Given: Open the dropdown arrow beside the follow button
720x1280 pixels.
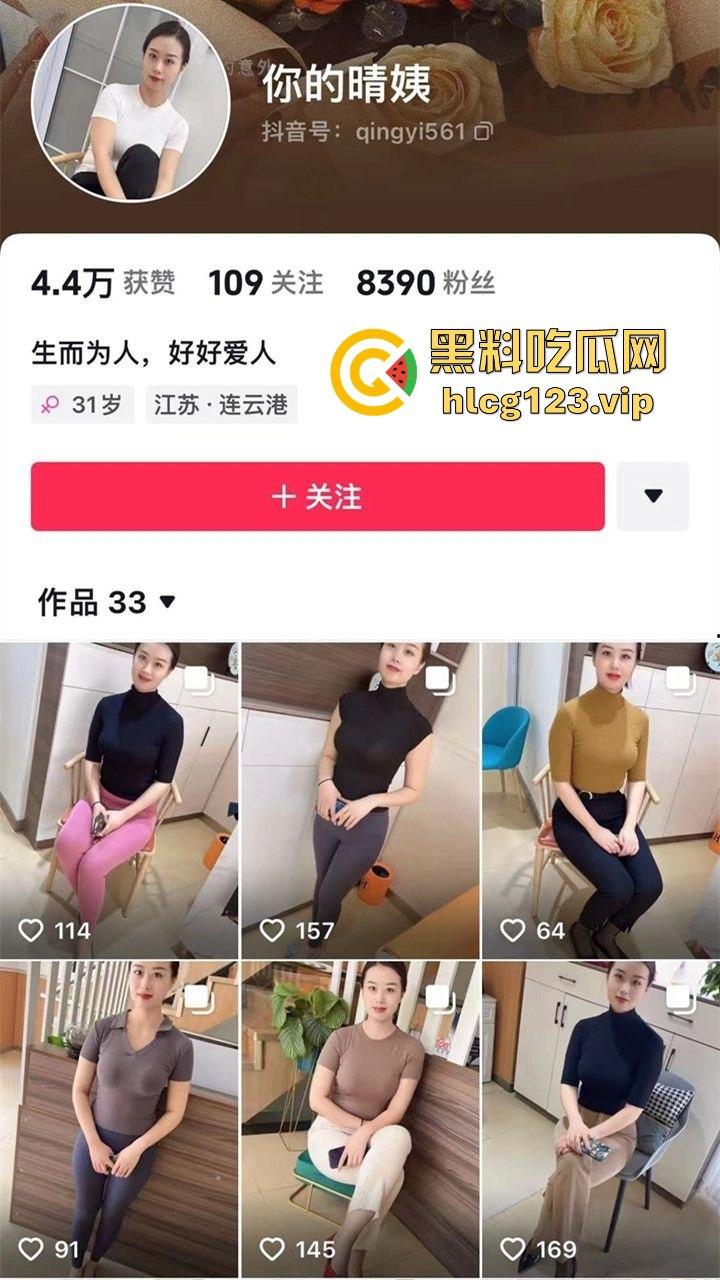Looking at the screenshot, I should coord(655,493).
